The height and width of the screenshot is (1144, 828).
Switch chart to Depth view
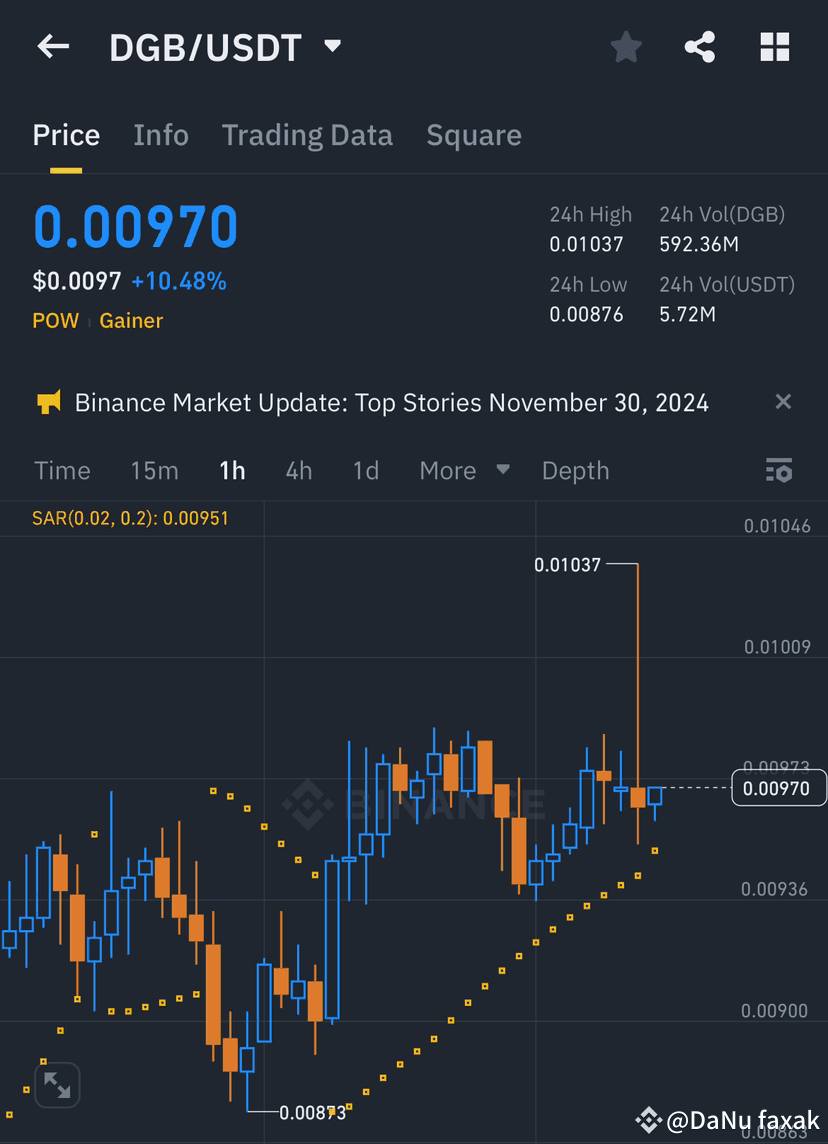[575, 470]
